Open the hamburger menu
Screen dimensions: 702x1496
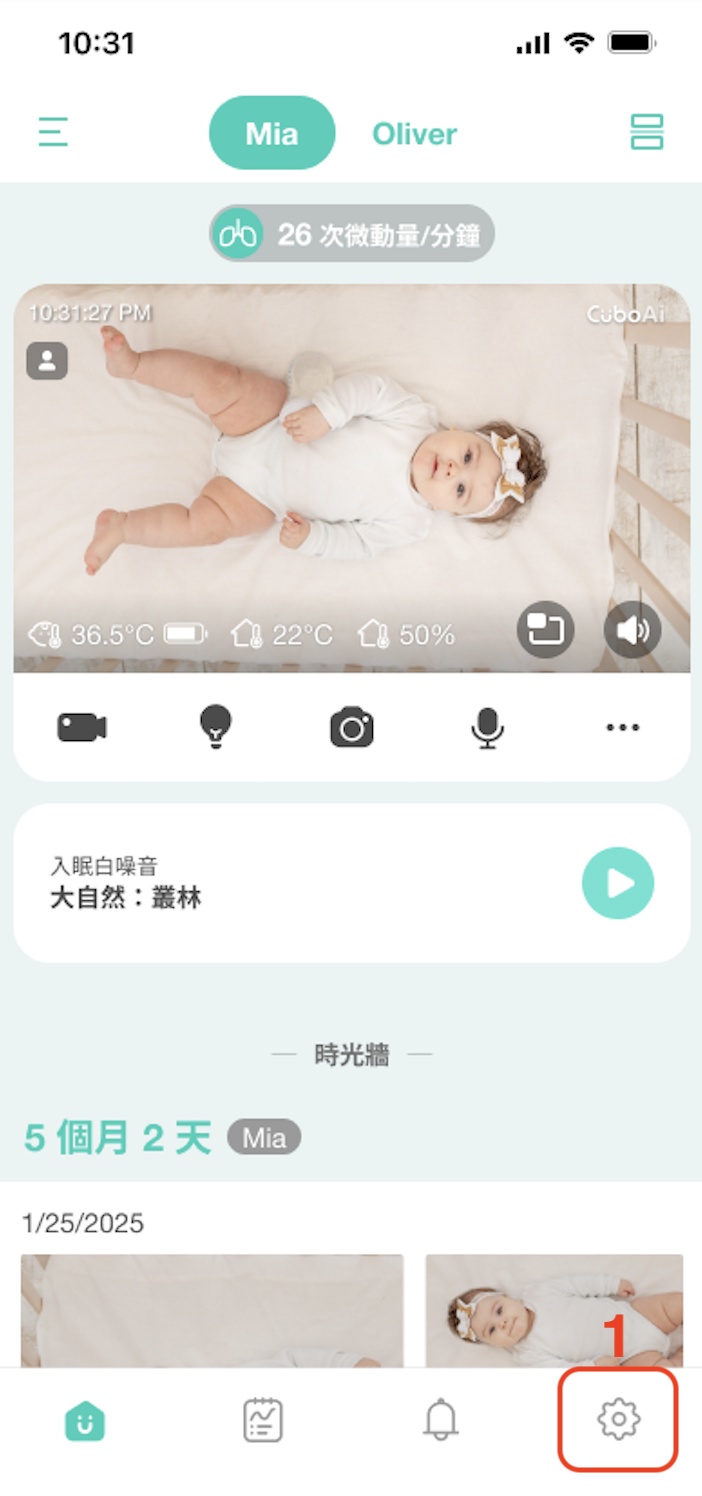coord(53,132)
